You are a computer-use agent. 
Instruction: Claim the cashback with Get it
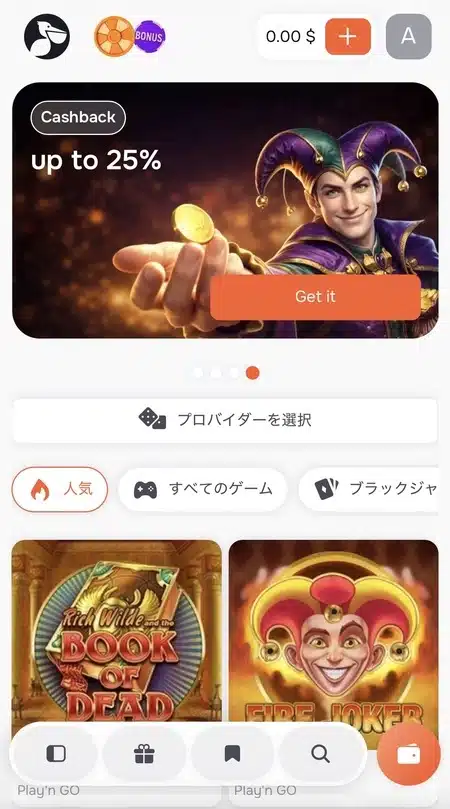(315, 297)
